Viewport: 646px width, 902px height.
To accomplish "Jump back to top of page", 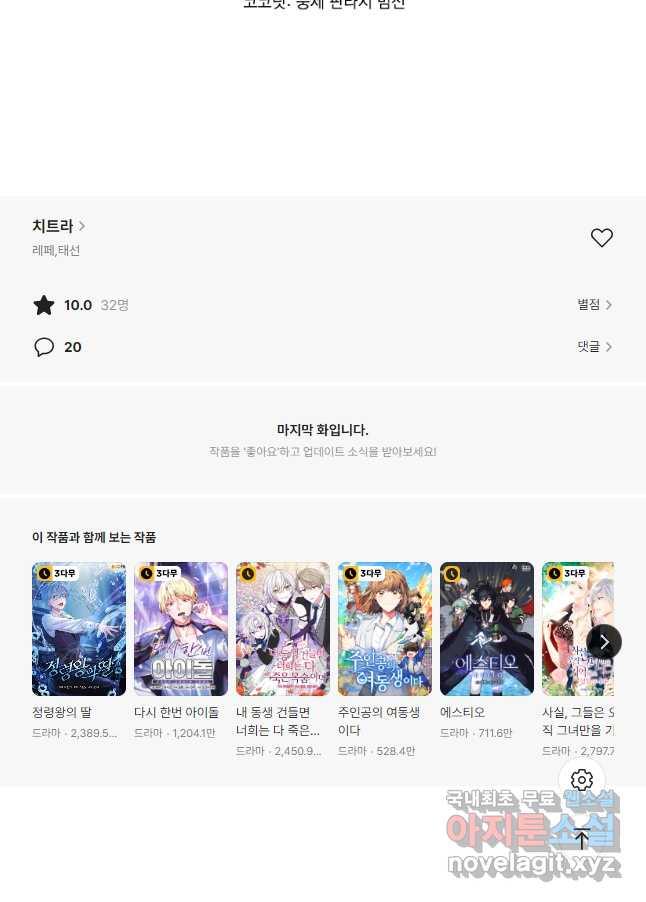I will pyautogui.click(x=582, y=838).
